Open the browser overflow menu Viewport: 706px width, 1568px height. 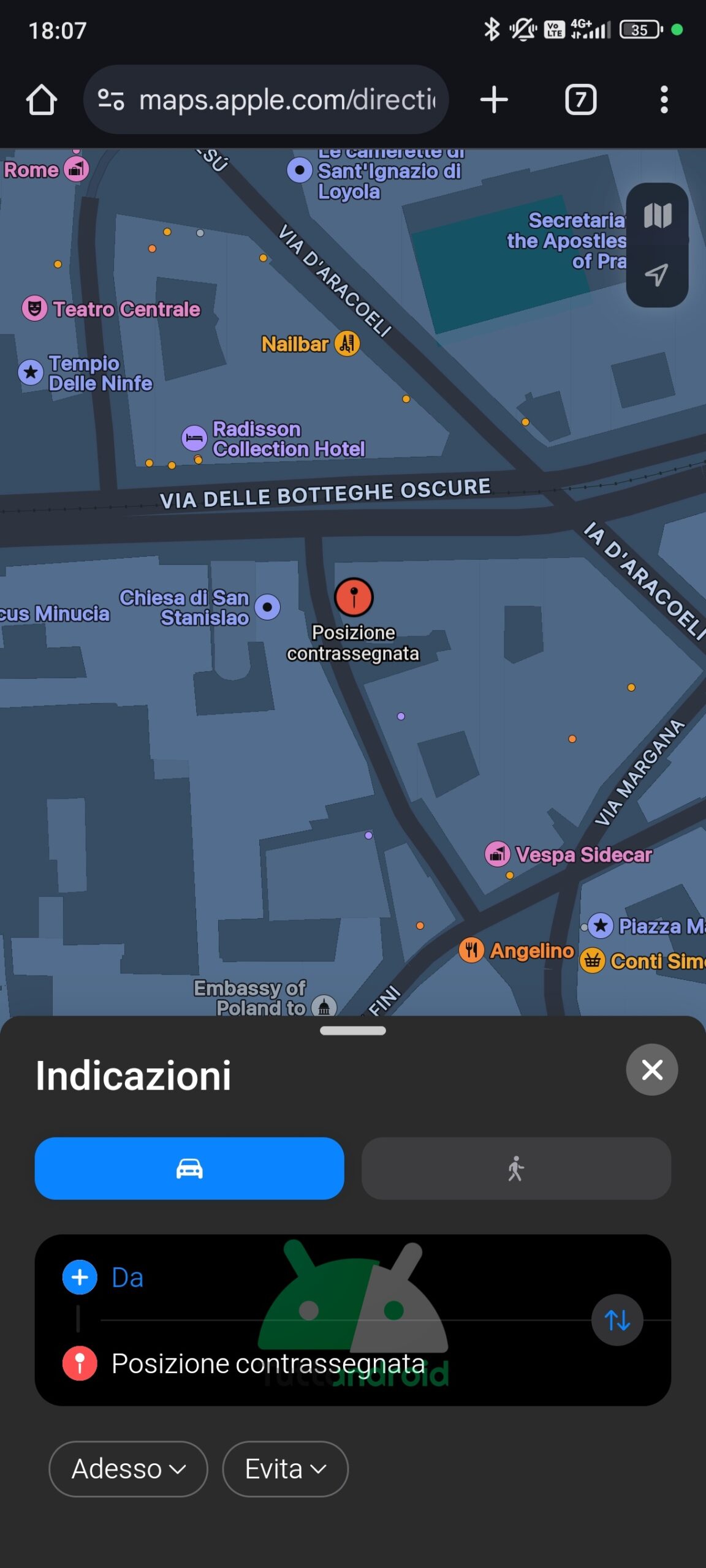tap(664, 100)
